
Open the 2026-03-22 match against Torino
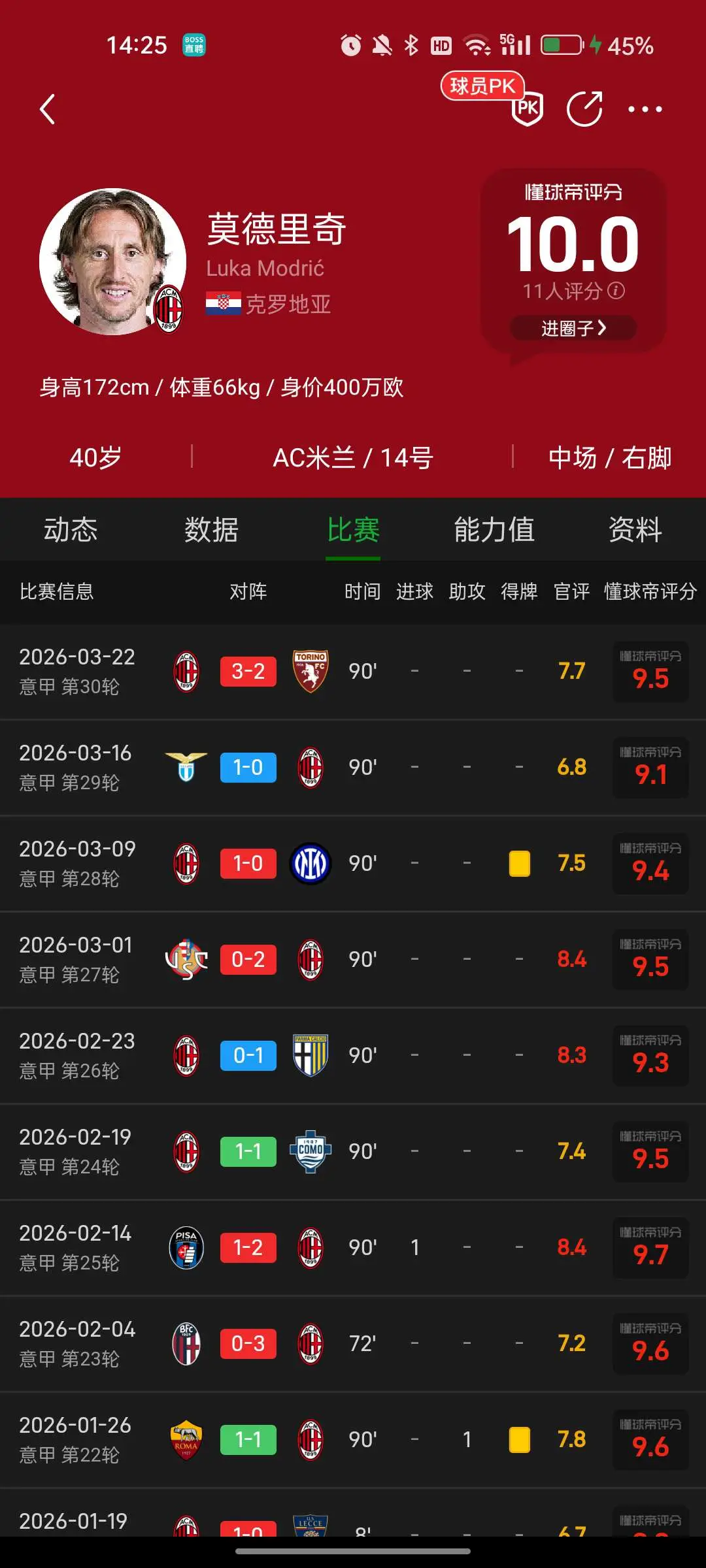(x=353, y=672)
